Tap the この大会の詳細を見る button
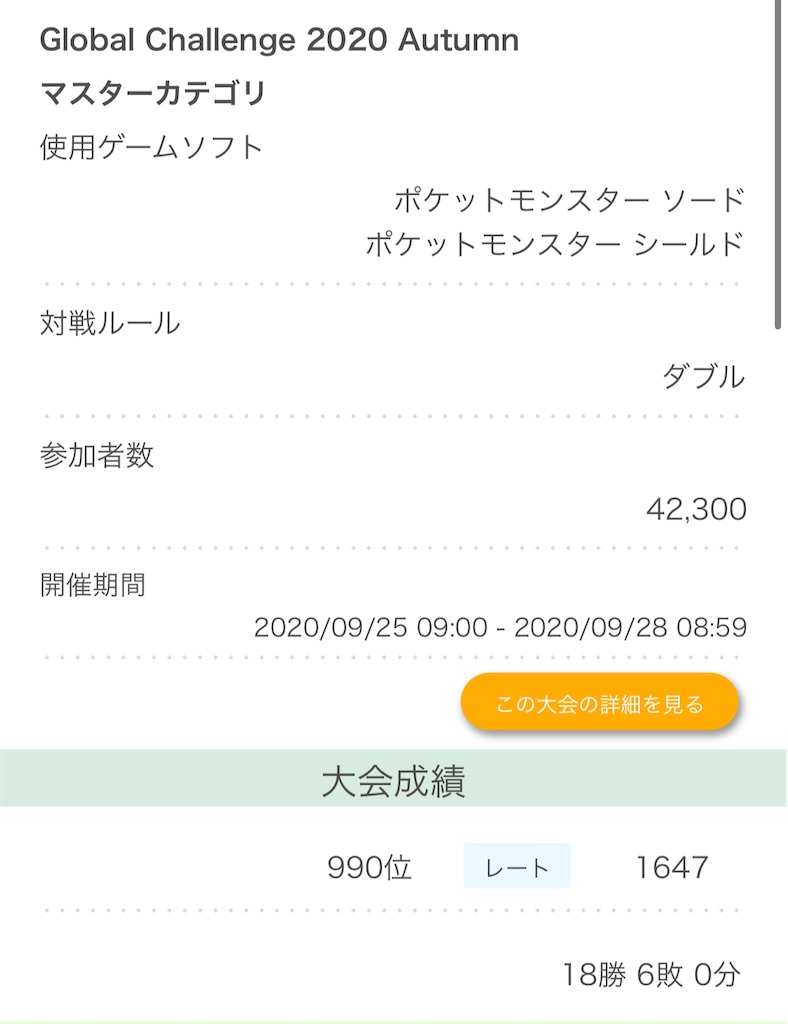Screen dimensions: 788x1024 (601, 704)
